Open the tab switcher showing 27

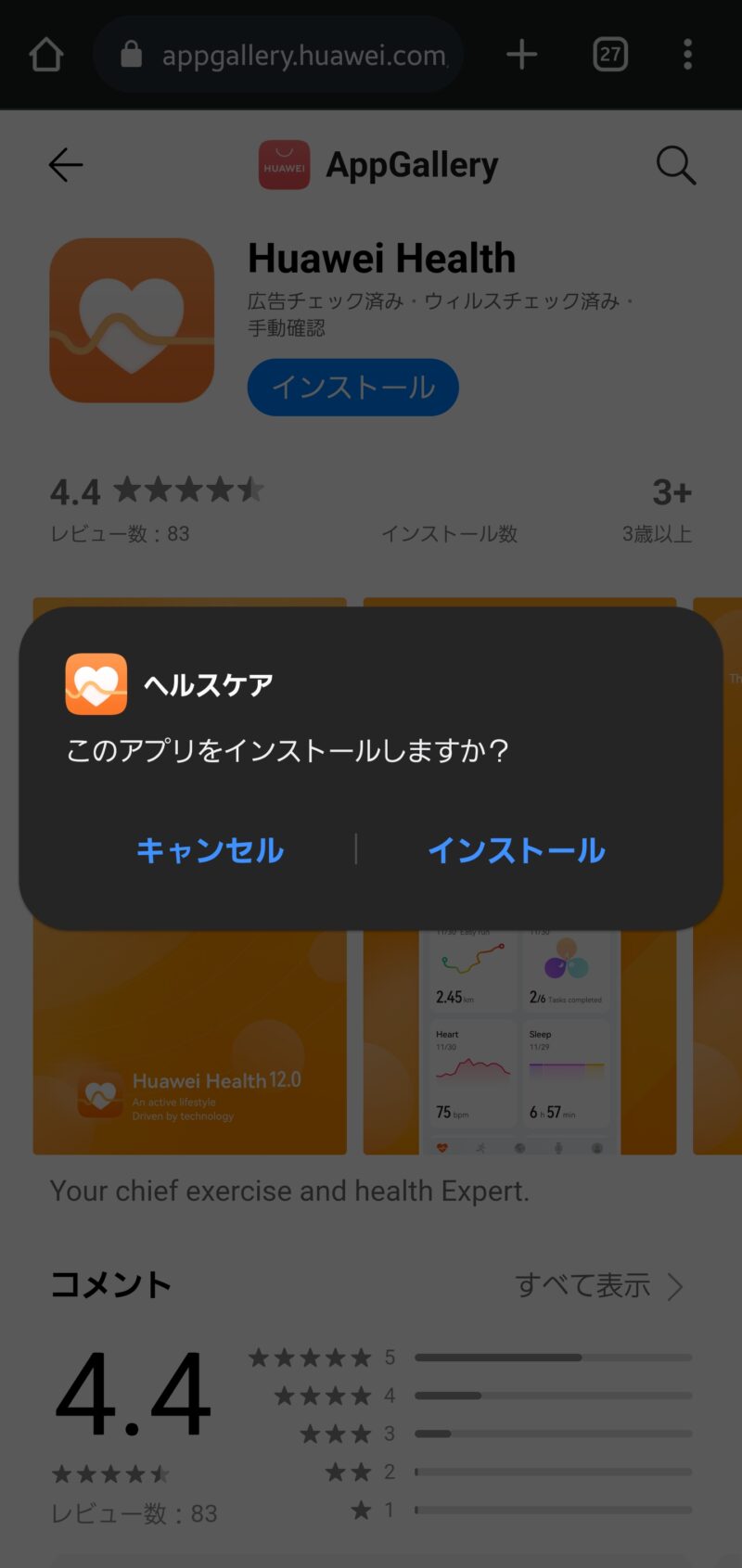pyautogui.click(x=609, y=55)
